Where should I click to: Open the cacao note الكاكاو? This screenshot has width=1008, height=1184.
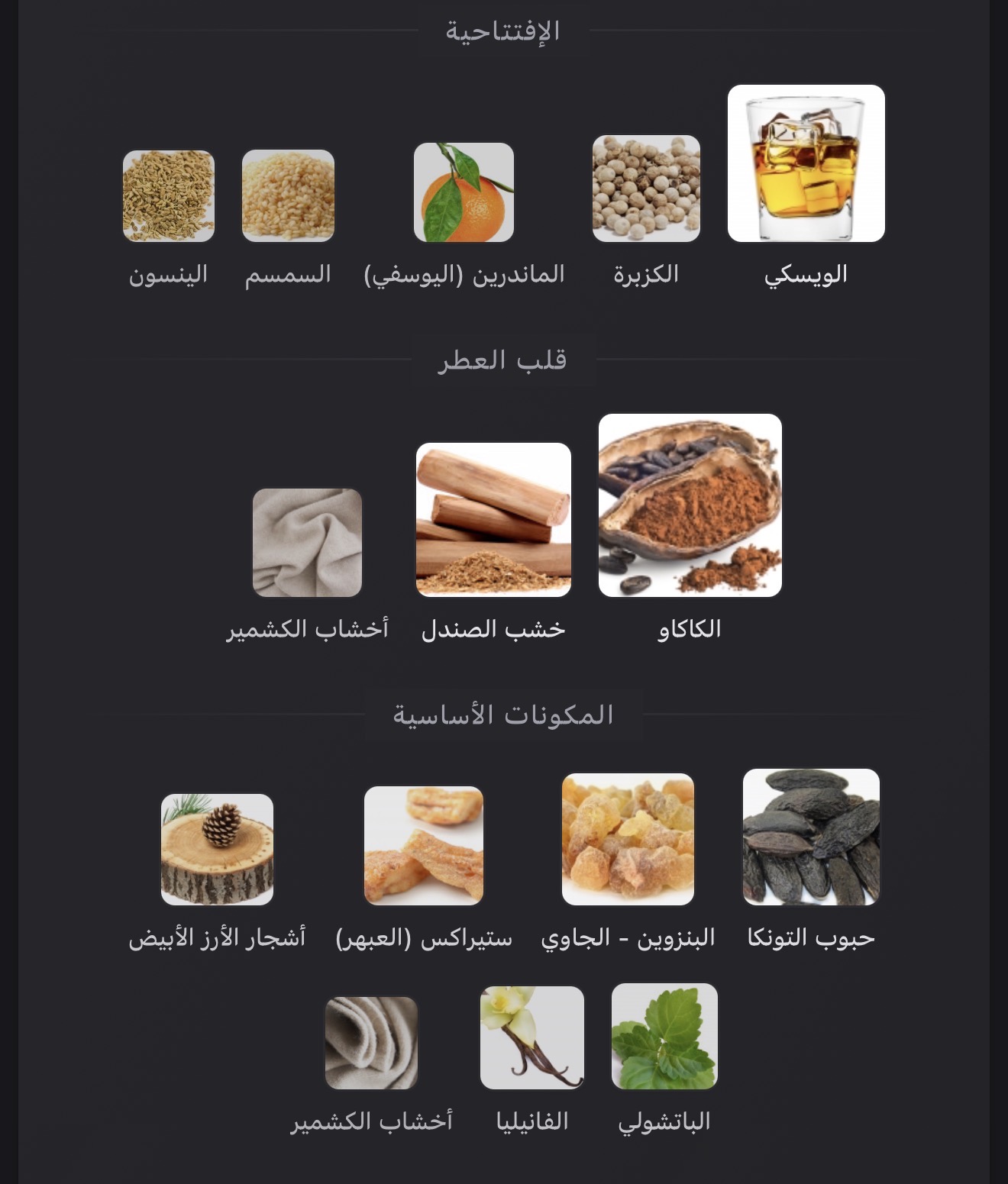pos(690,505)
